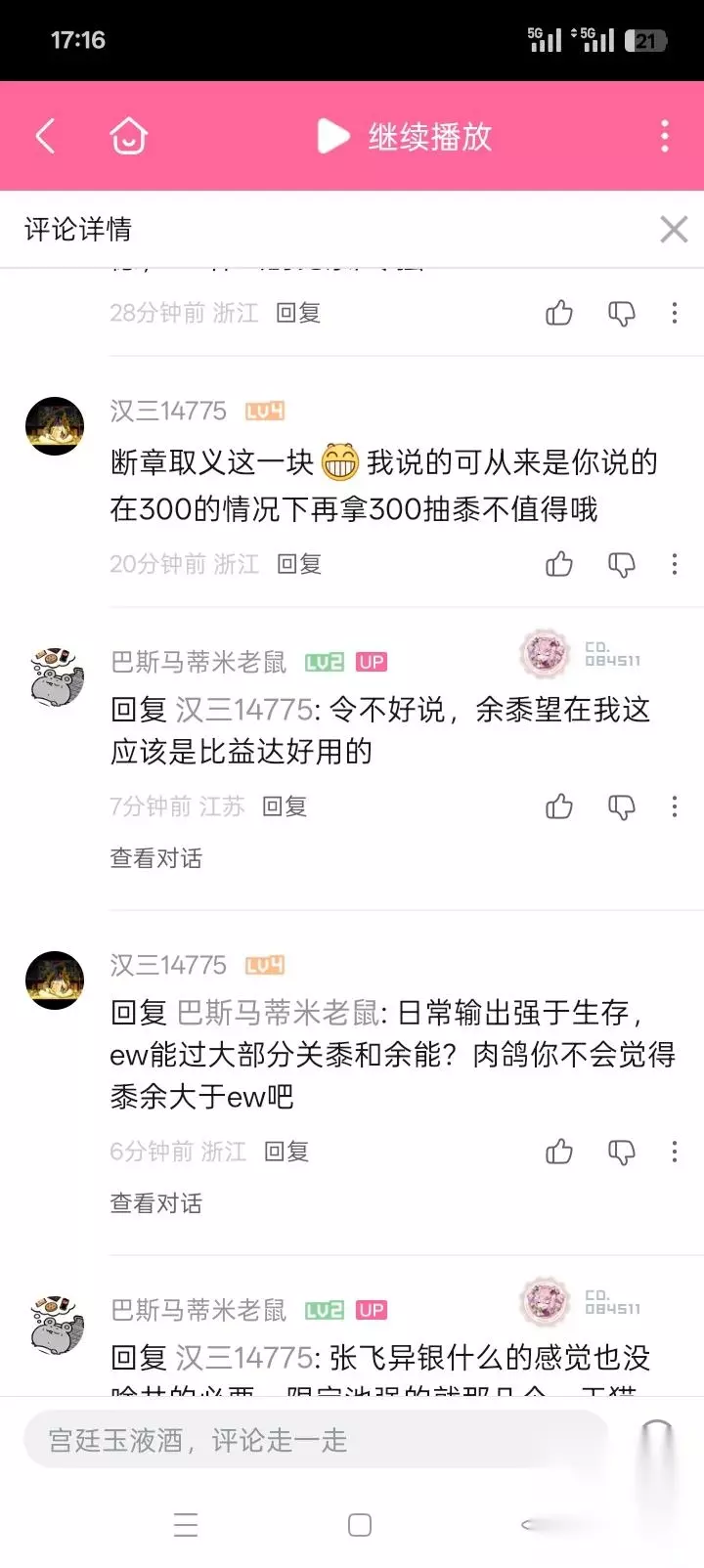704x1568 pixels.
Task: Go back using the header arrow
Action: click(45, 136)
